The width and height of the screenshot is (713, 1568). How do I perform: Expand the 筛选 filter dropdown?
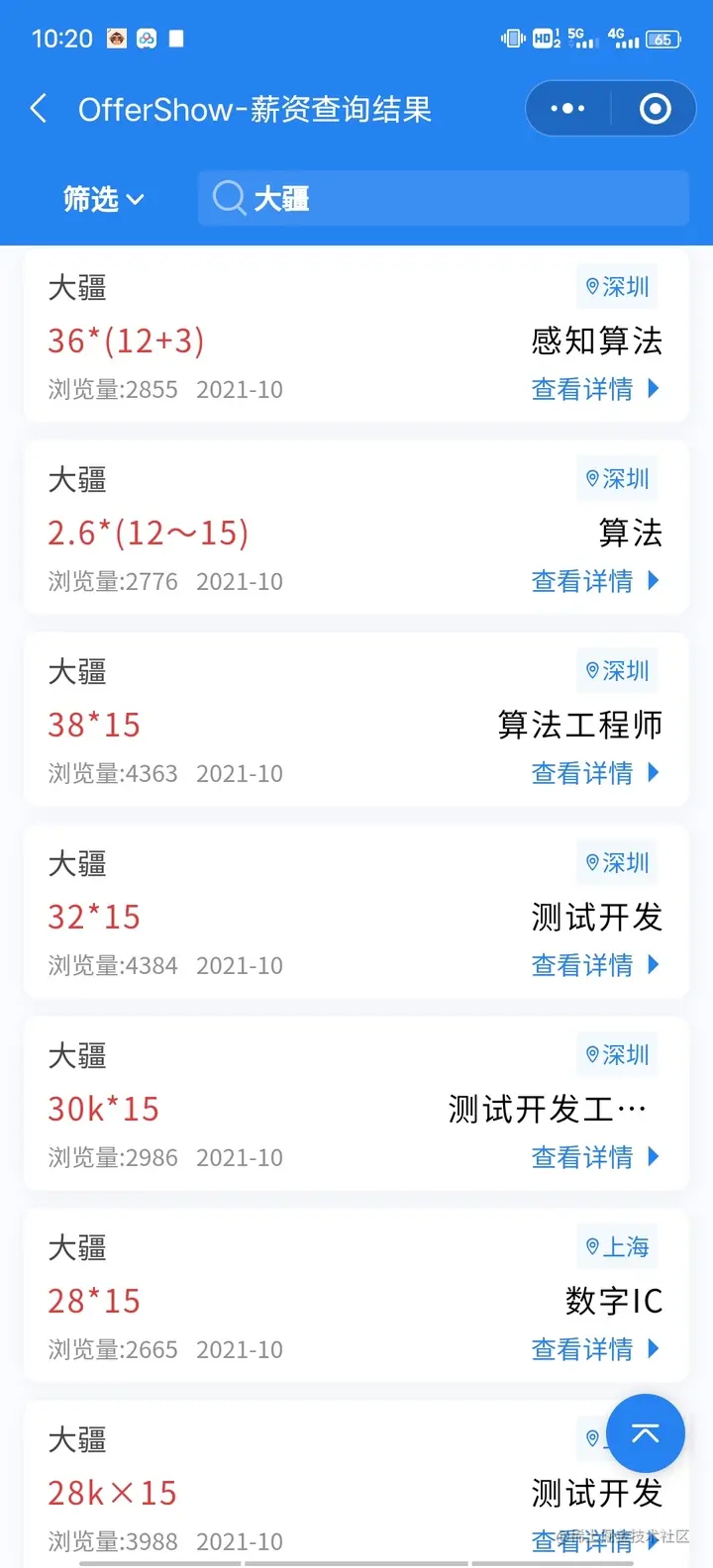[103, 199]
